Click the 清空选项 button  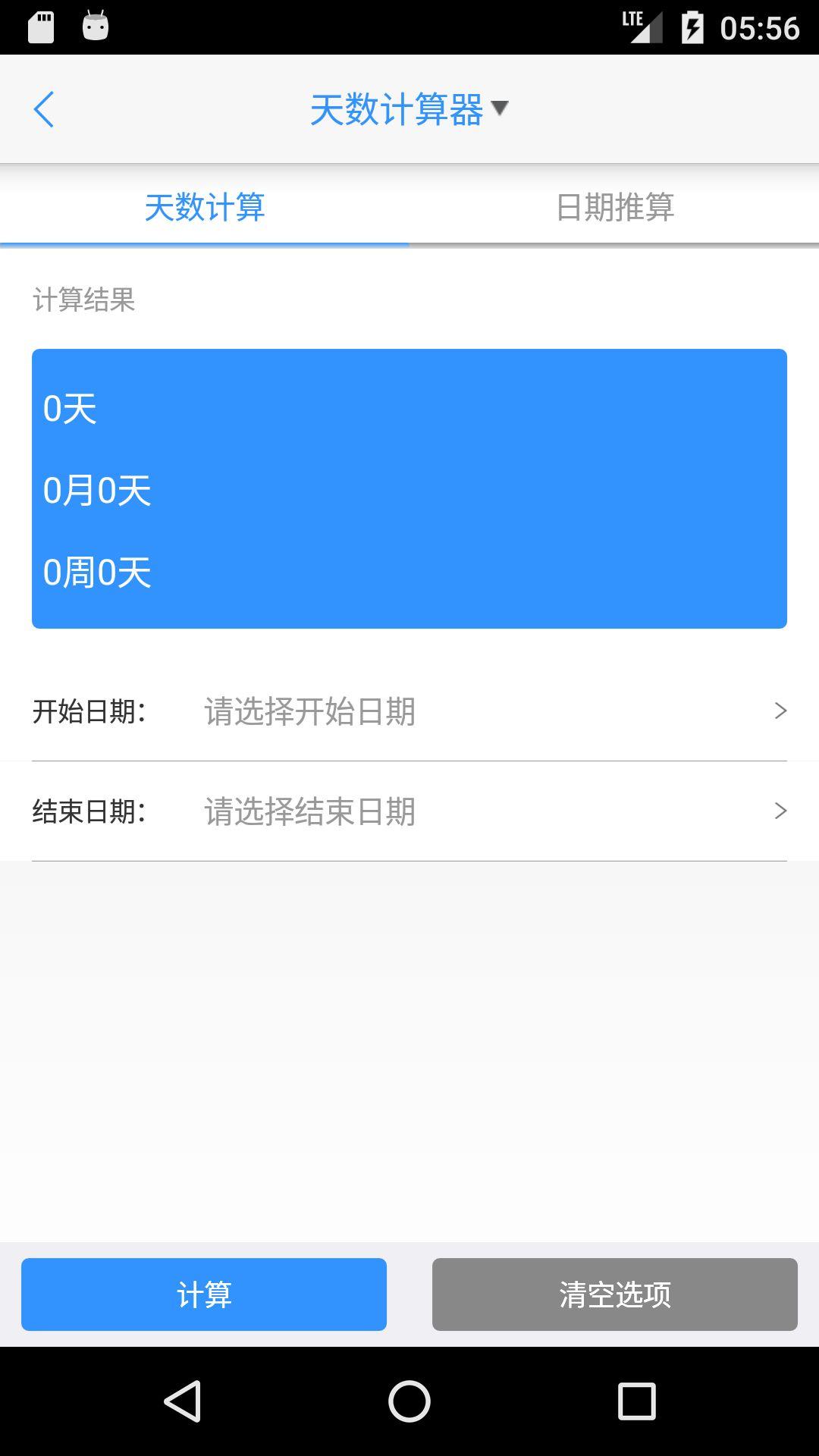pos(614,1294)
